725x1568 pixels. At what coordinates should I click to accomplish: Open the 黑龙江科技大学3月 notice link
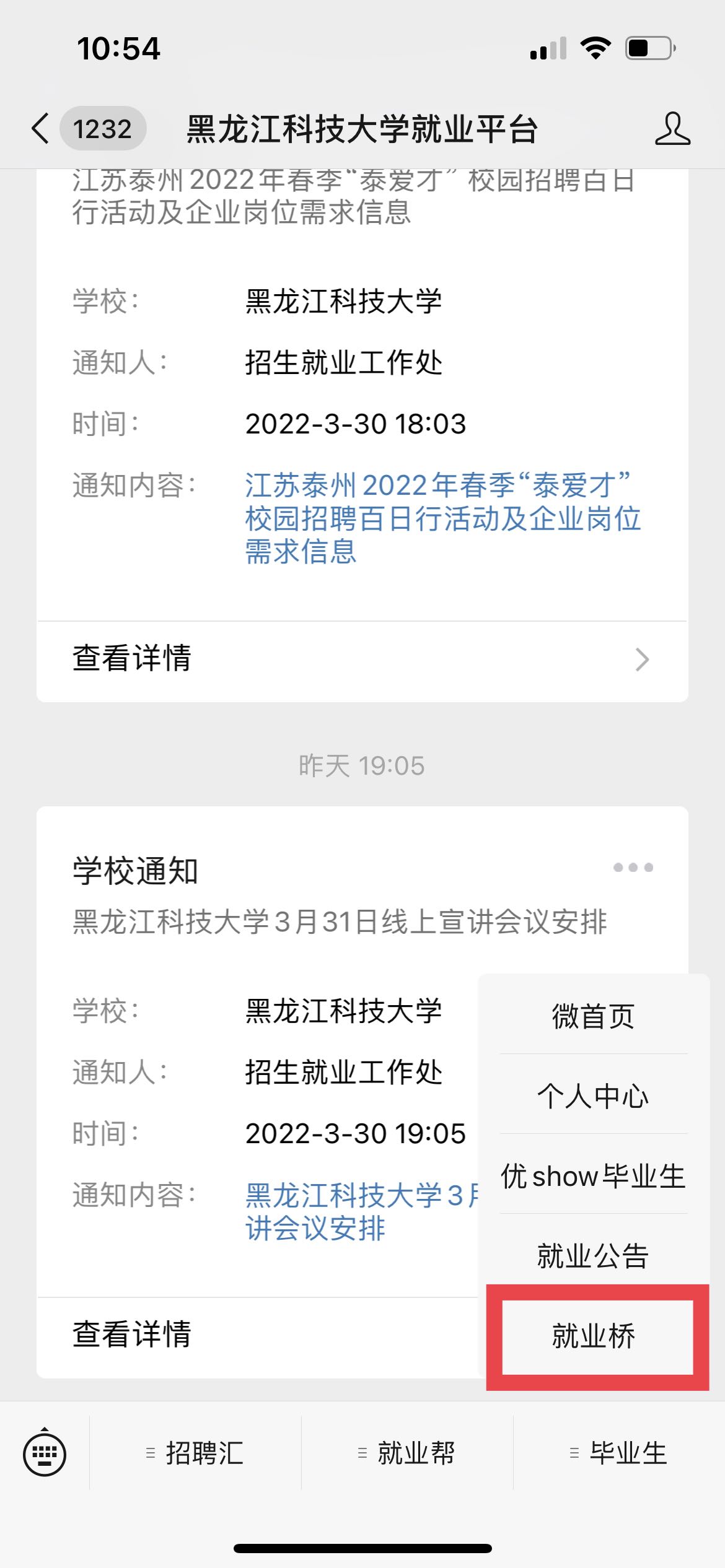tap(361, 1211)
